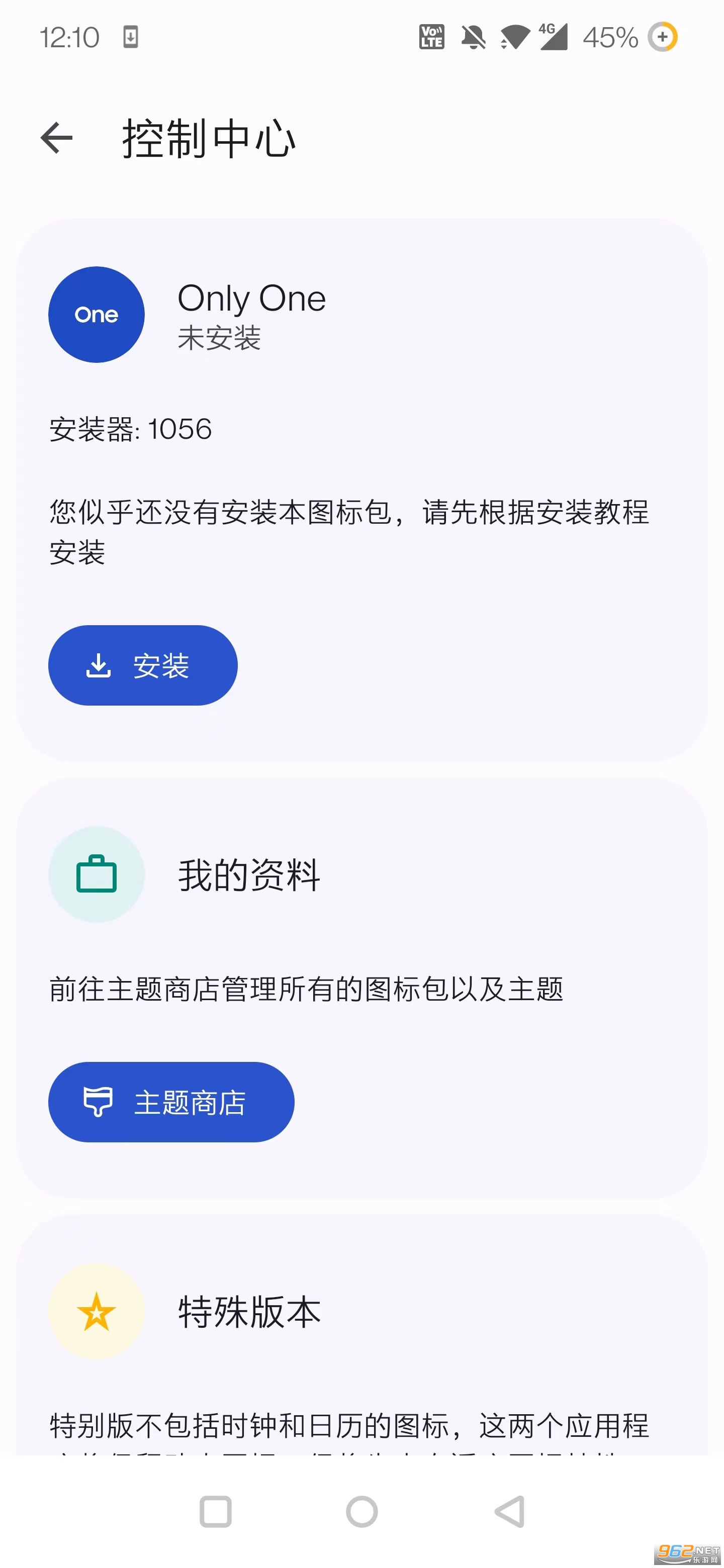This screenshot has width=724, height=1568.
Task: Tap the VoLTE indicator in the status bar
Action: click(x=431, y=38)
